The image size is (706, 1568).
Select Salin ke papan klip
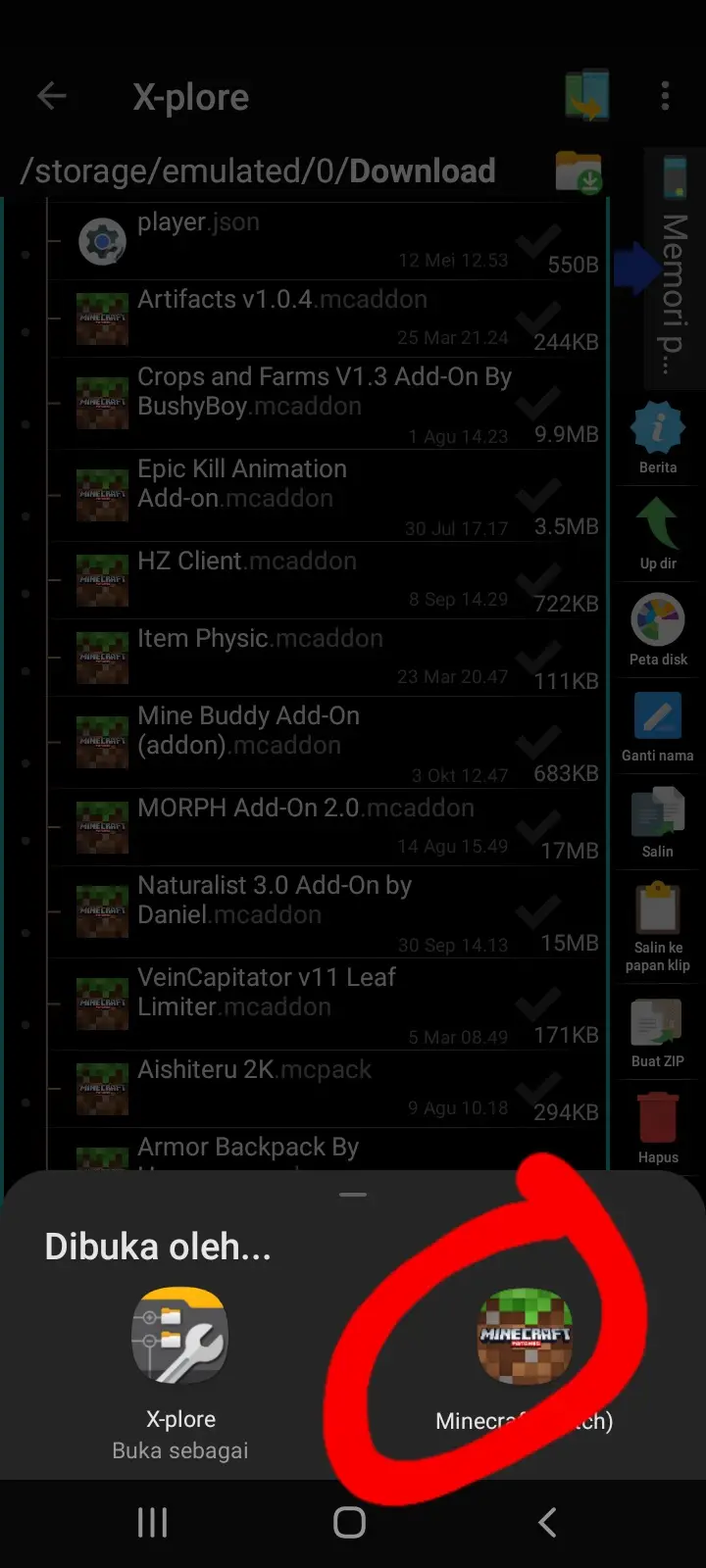click(x=658, y=926)
